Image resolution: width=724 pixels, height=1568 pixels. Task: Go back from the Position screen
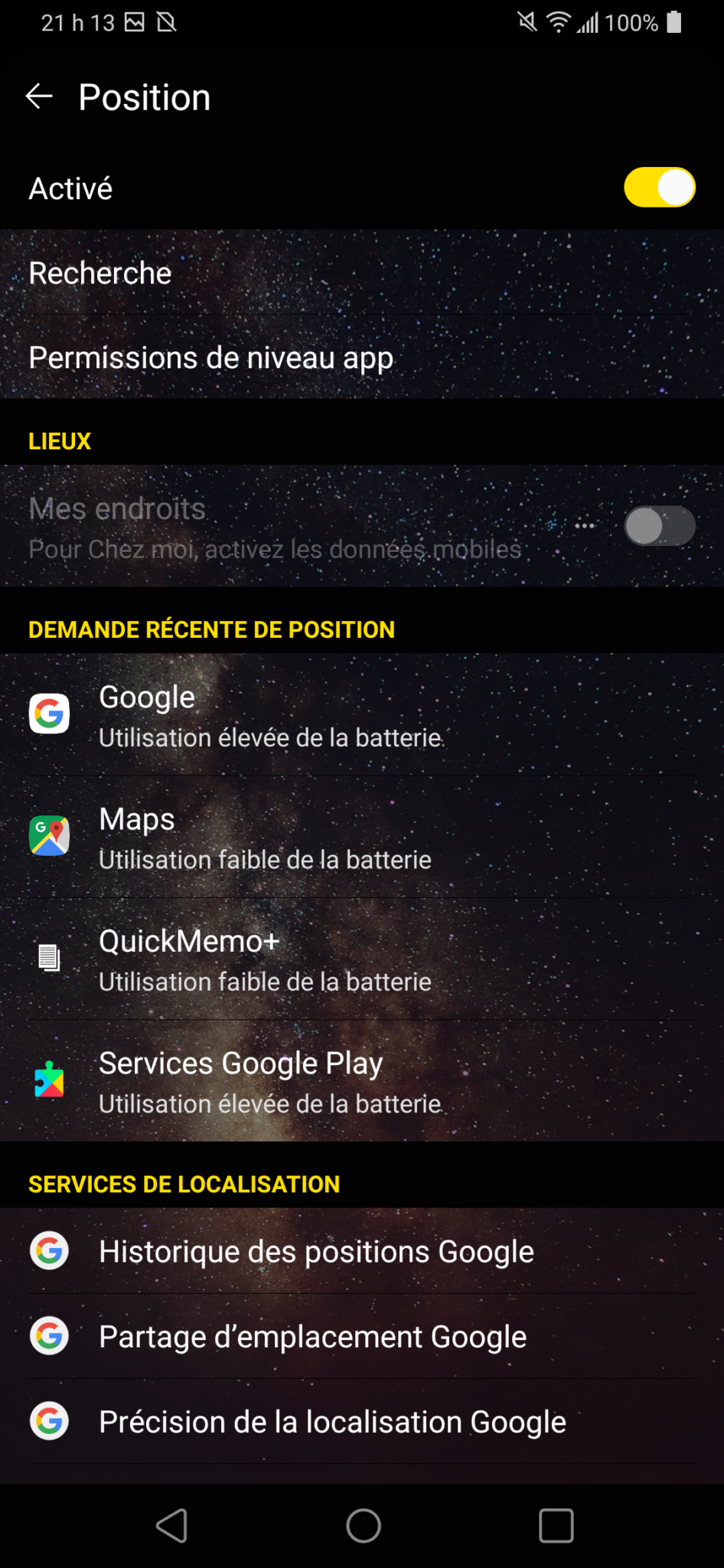[39, 96]
